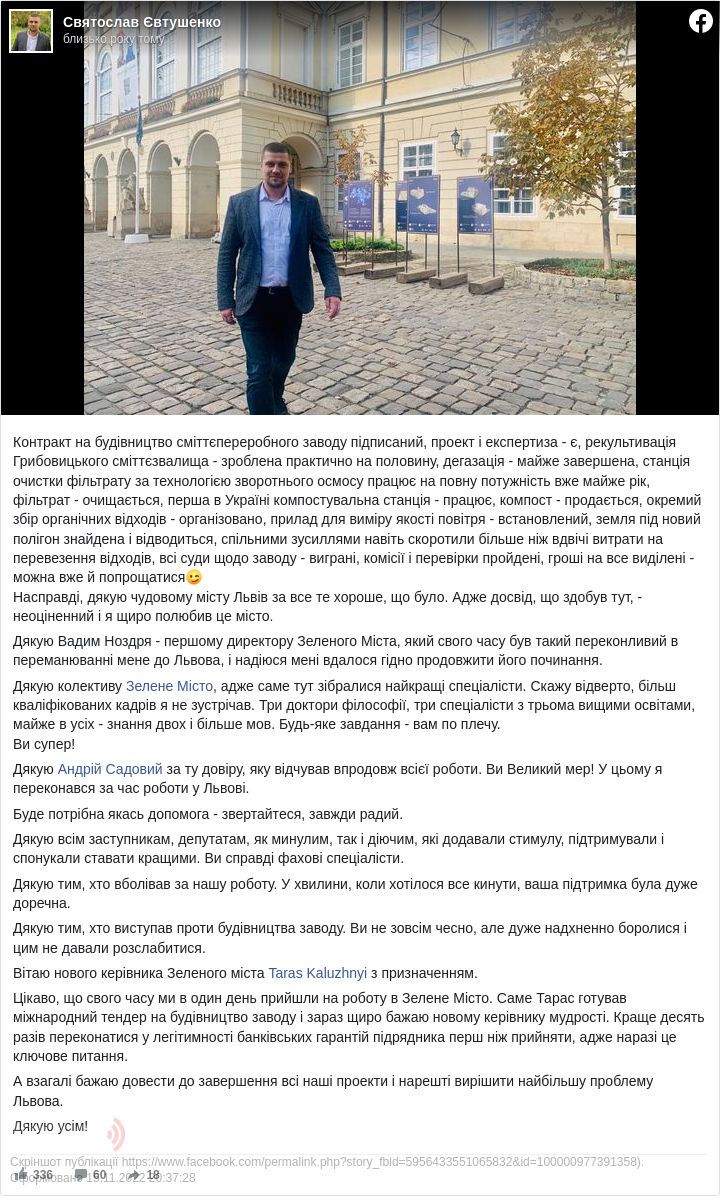Visit Taras Kaluzhnyi's tagged profile
Image resolution: width=720 pixels, height=1196 pixels.
point(317,972)
